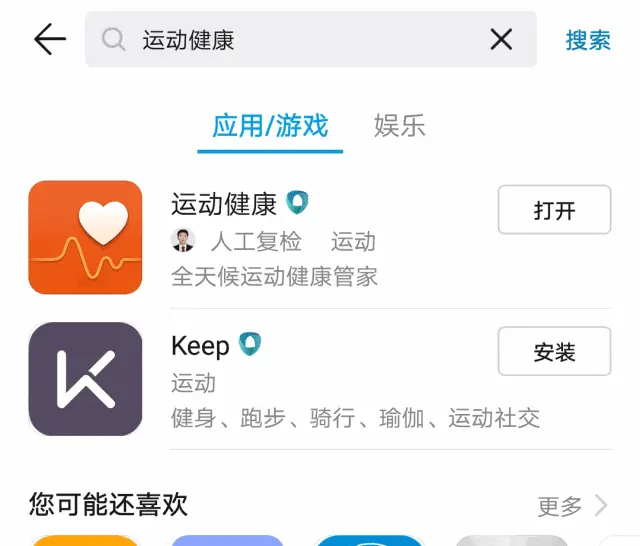
Task: Go back using the arrow icon
Action: click(49, 40)
